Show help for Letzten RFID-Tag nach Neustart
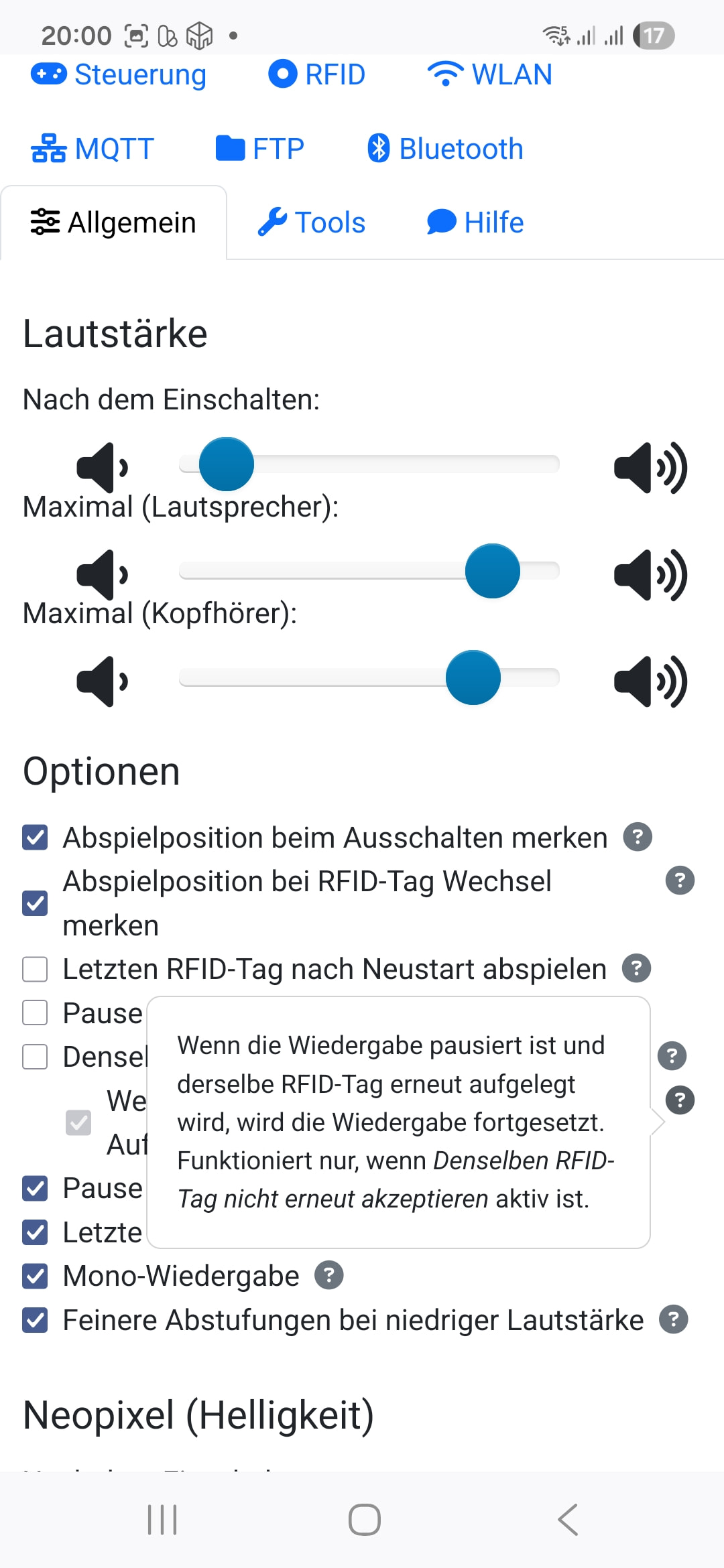 point(637,968)
